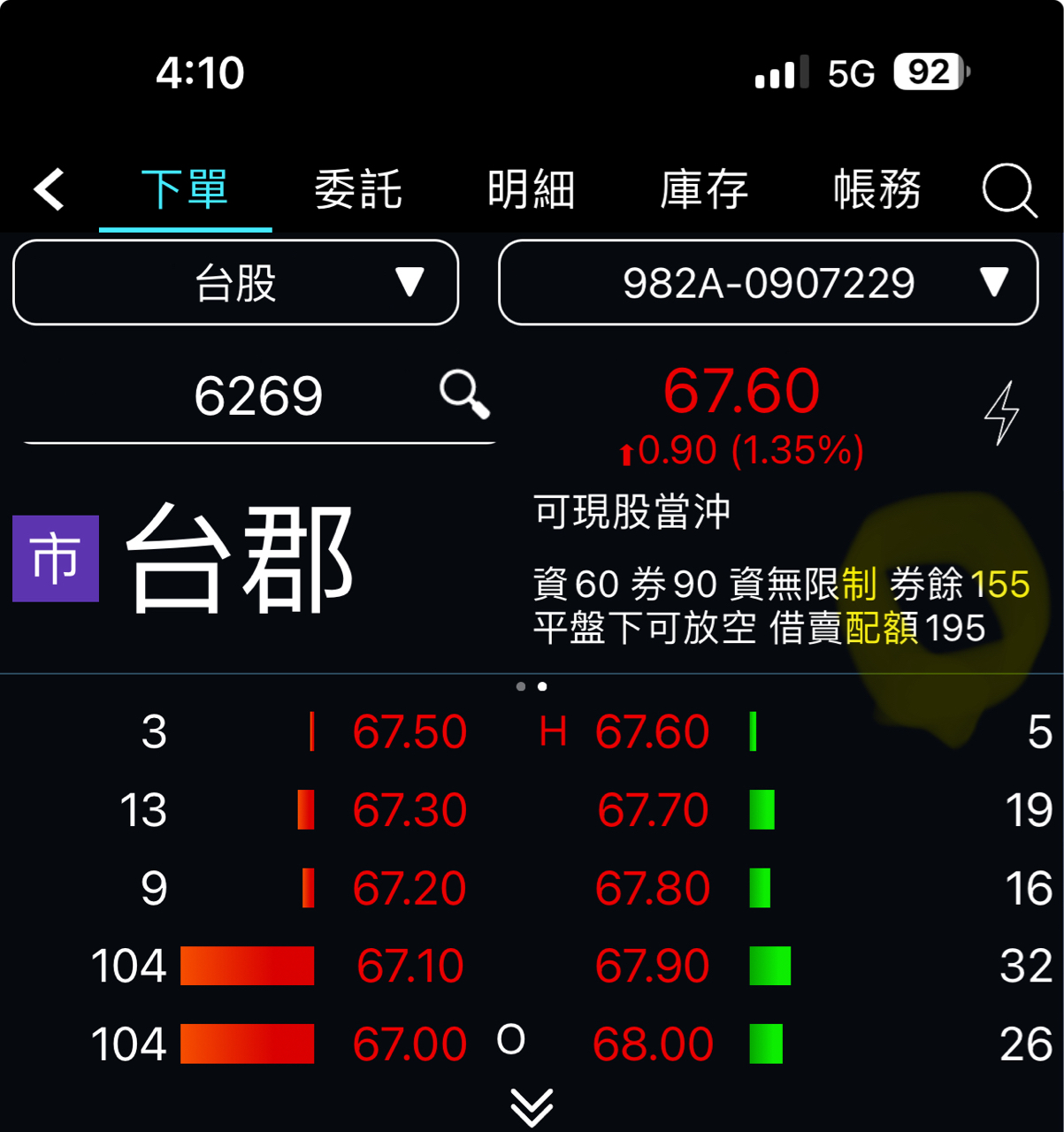Open the 982A-0907229 account dropdown
This screenshot has height=1132, width=1064.
768,283
